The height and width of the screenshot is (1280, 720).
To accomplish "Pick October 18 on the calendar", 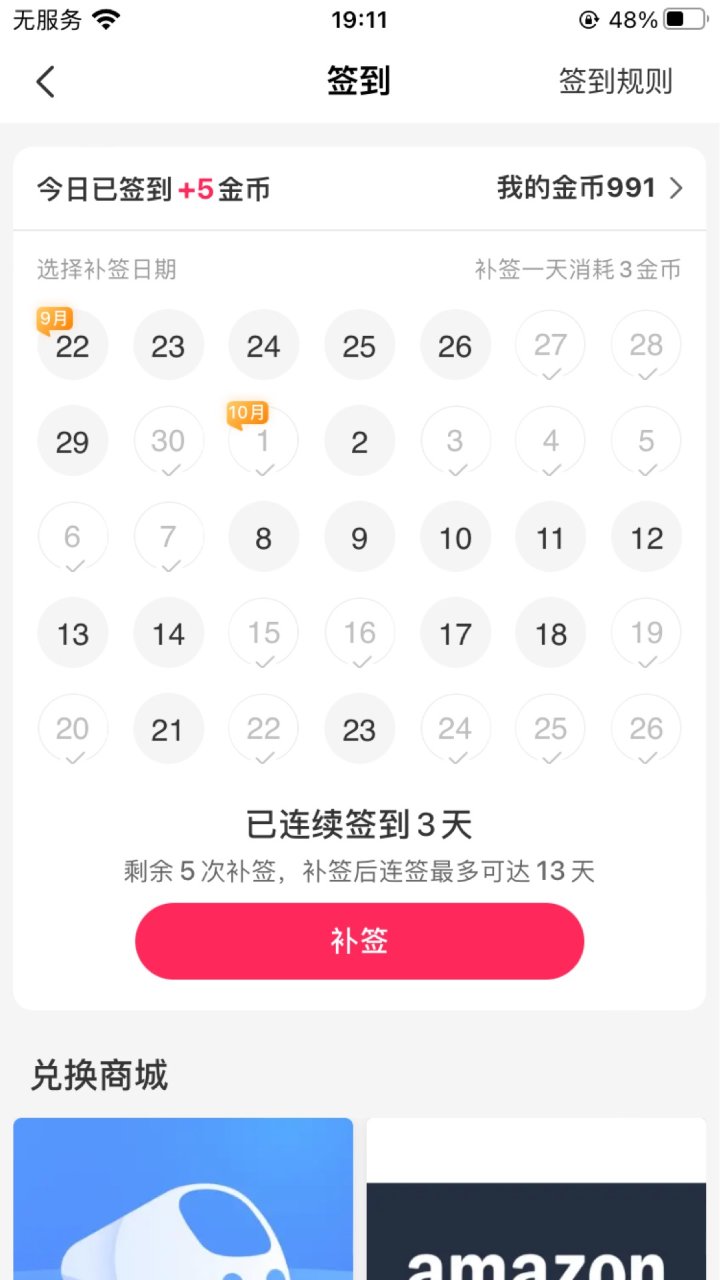I will 551,634.
